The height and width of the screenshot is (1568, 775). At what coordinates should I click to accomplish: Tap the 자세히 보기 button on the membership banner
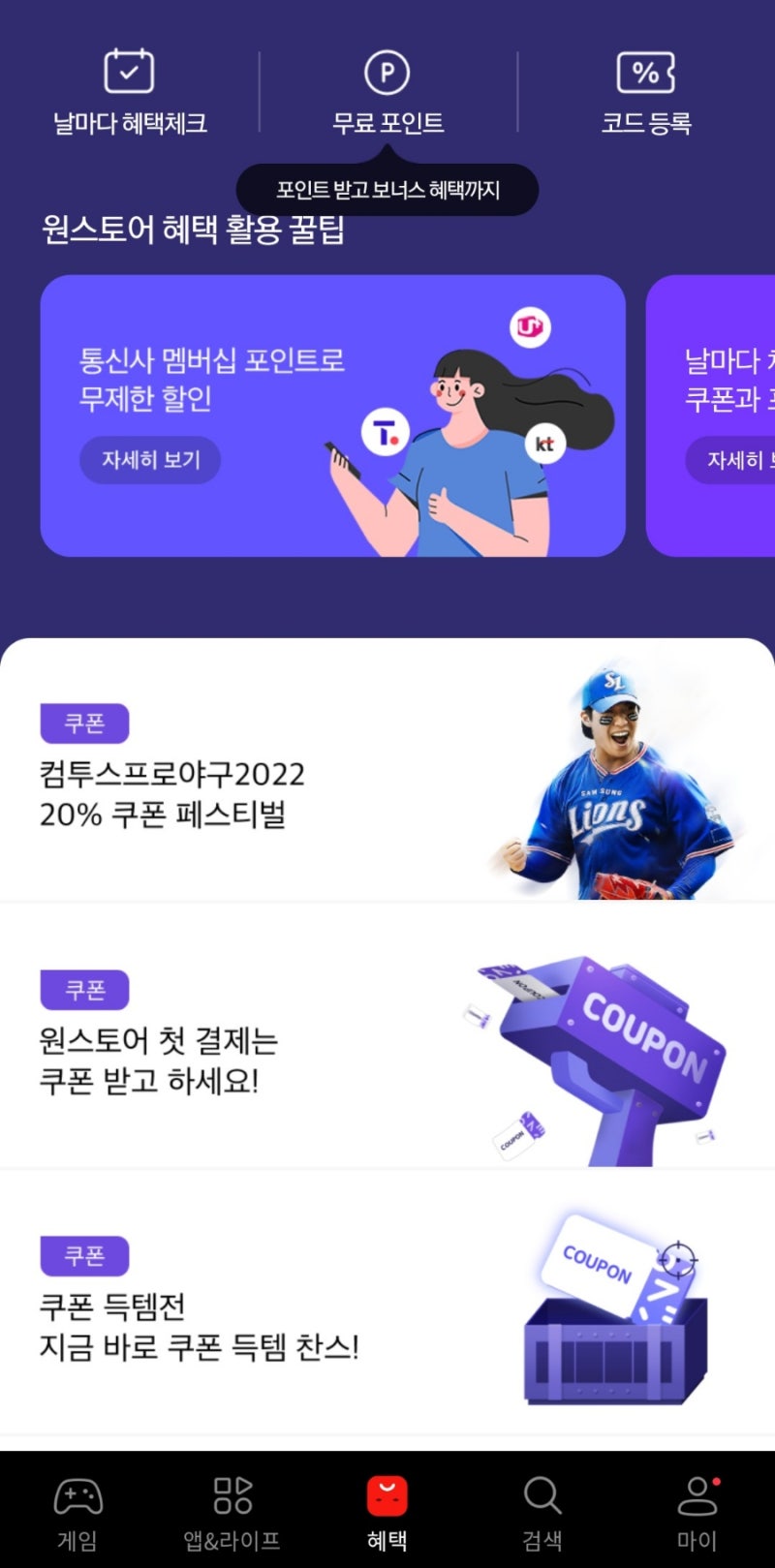click(x=150, y=461)
